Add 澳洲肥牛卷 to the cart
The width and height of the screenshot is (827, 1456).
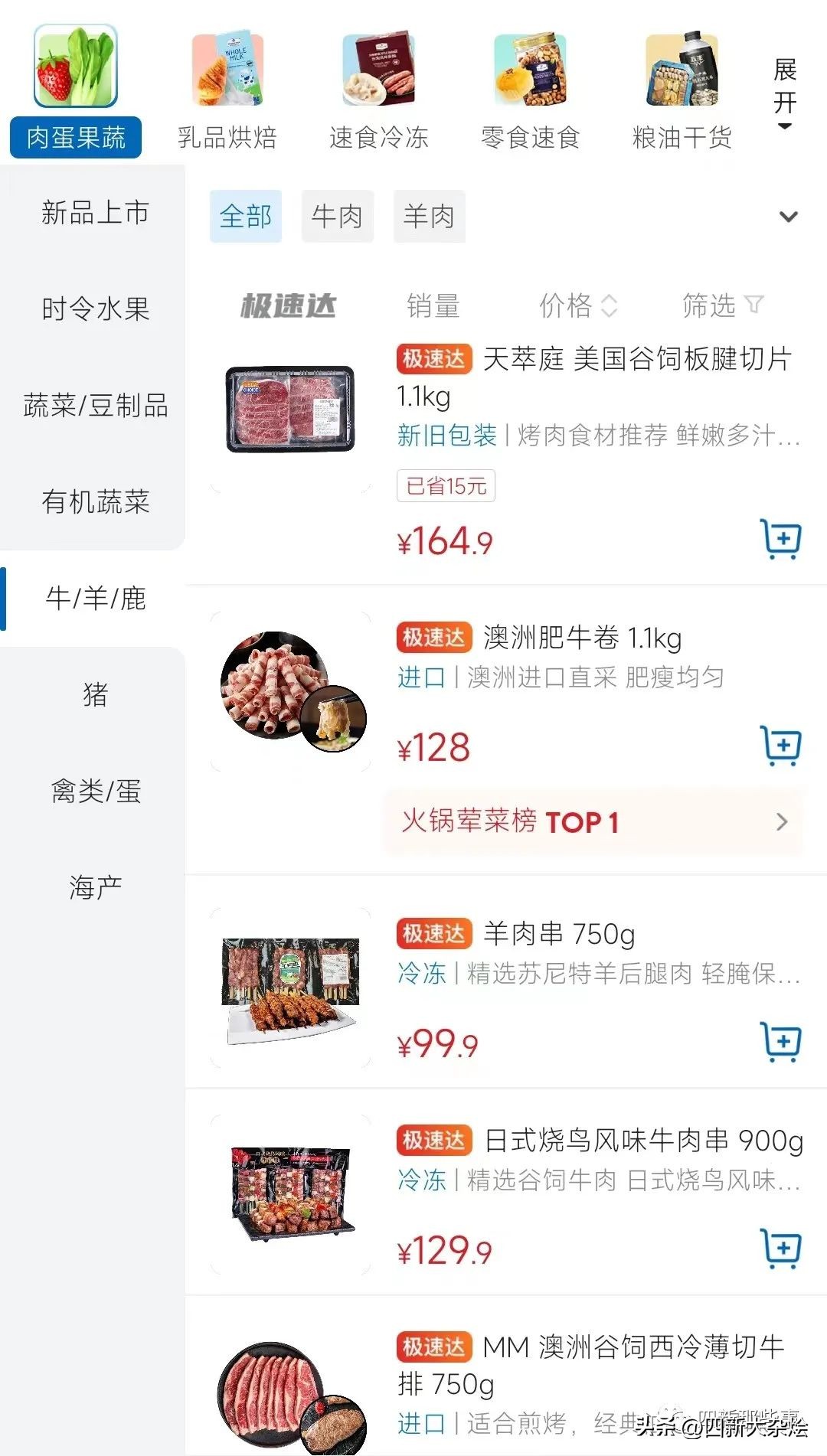pyautogui.click(x=782, y=743)
